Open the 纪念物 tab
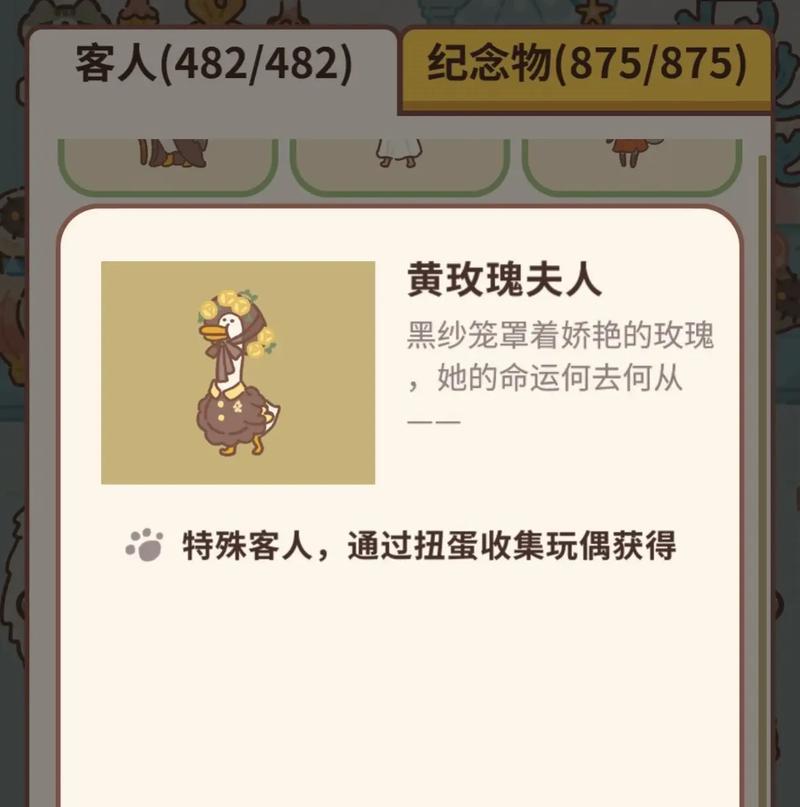Image resolution: width=800 pixels, height=807 pixels. [x=587, y=66]
